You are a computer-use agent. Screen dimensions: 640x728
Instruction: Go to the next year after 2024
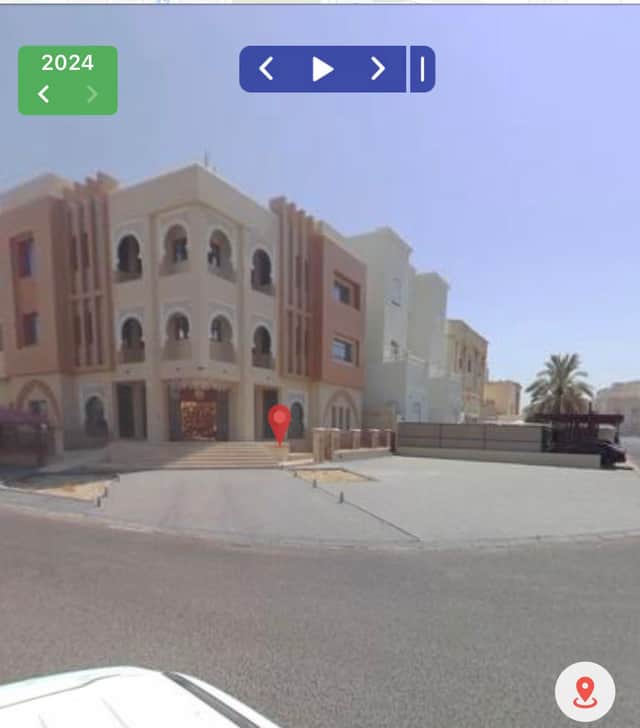[x=92, y=94]
